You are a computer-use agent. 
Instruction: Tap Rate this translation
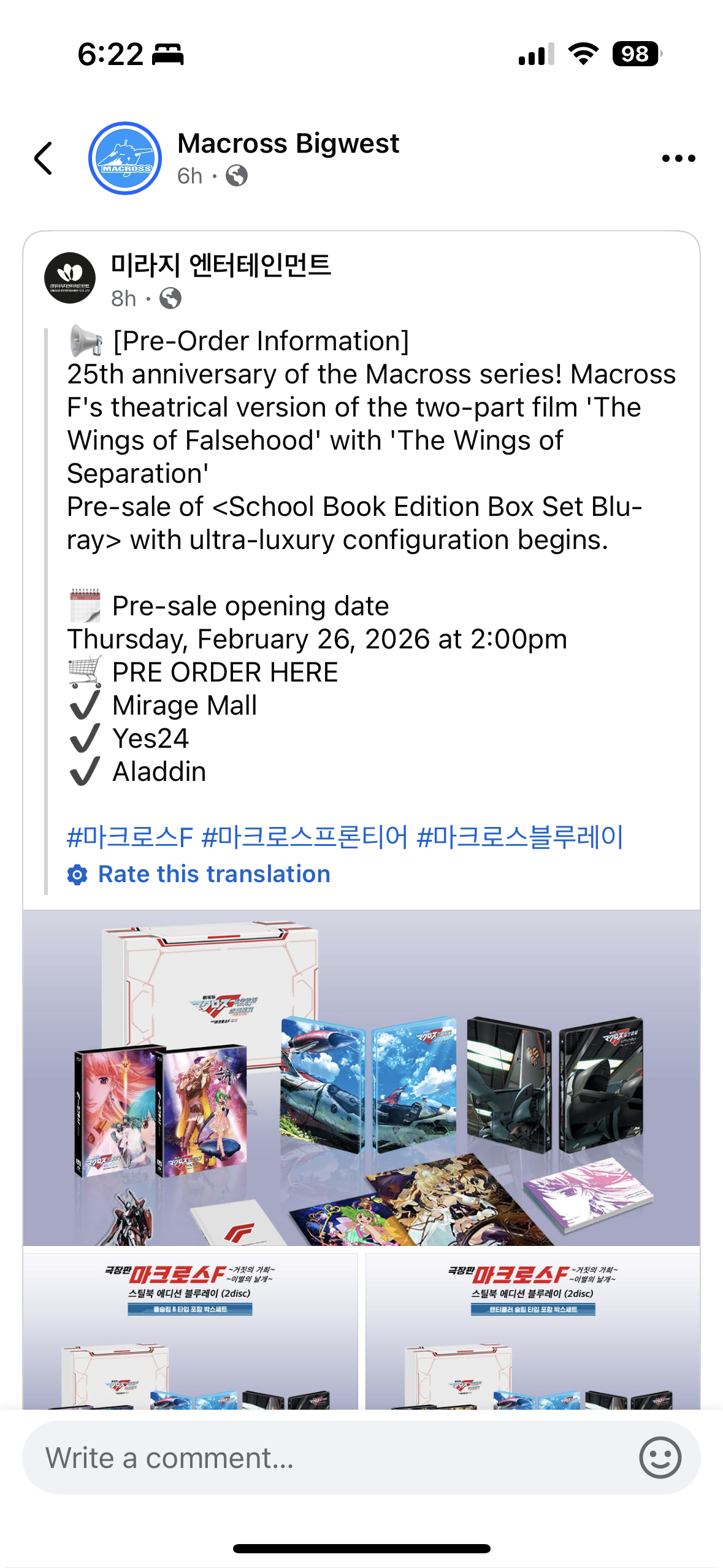click(213, 874)
